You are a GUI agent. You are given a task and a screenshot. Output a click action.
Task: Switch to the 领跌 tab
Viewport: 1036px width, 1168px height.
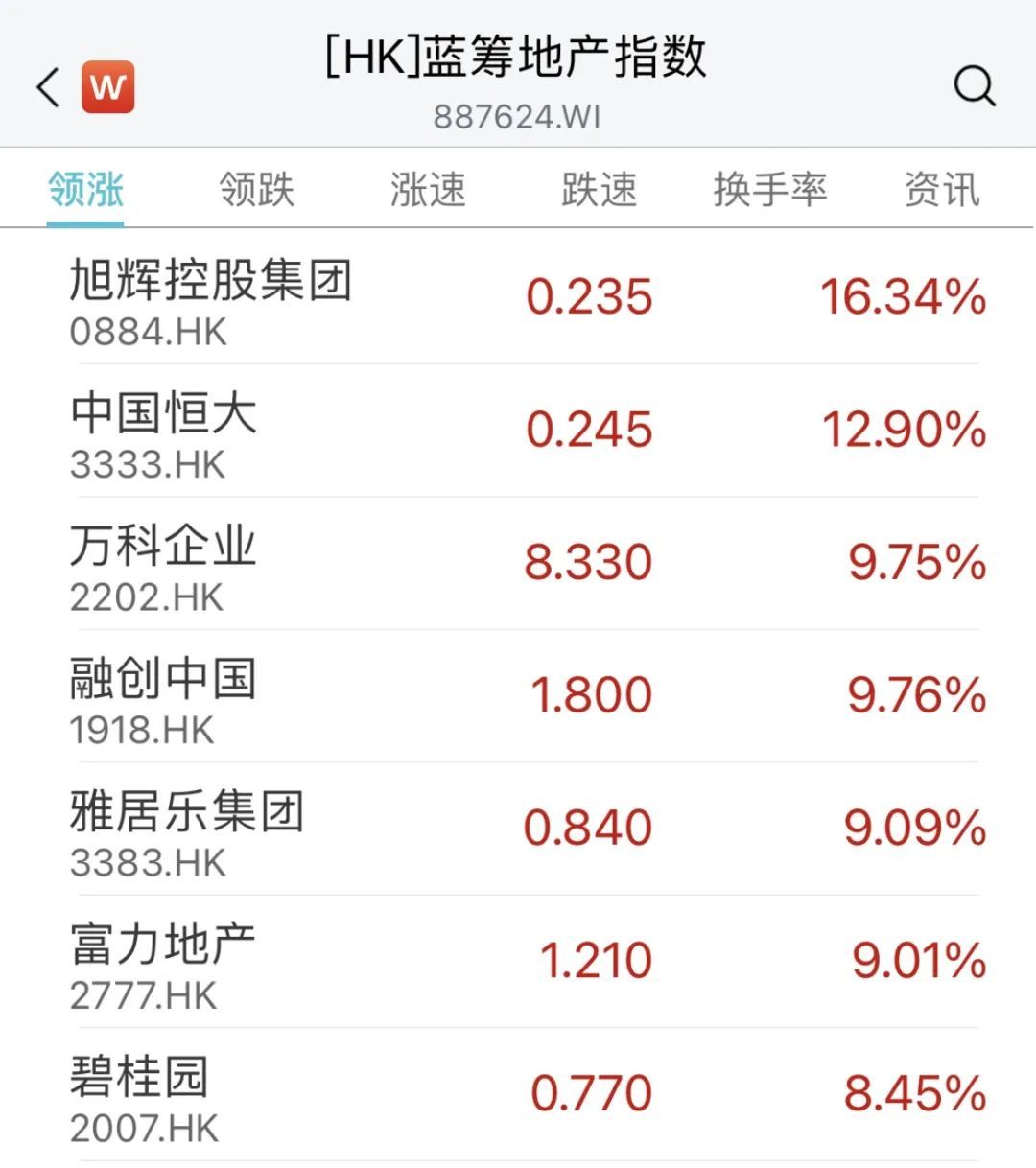(256, 189)
